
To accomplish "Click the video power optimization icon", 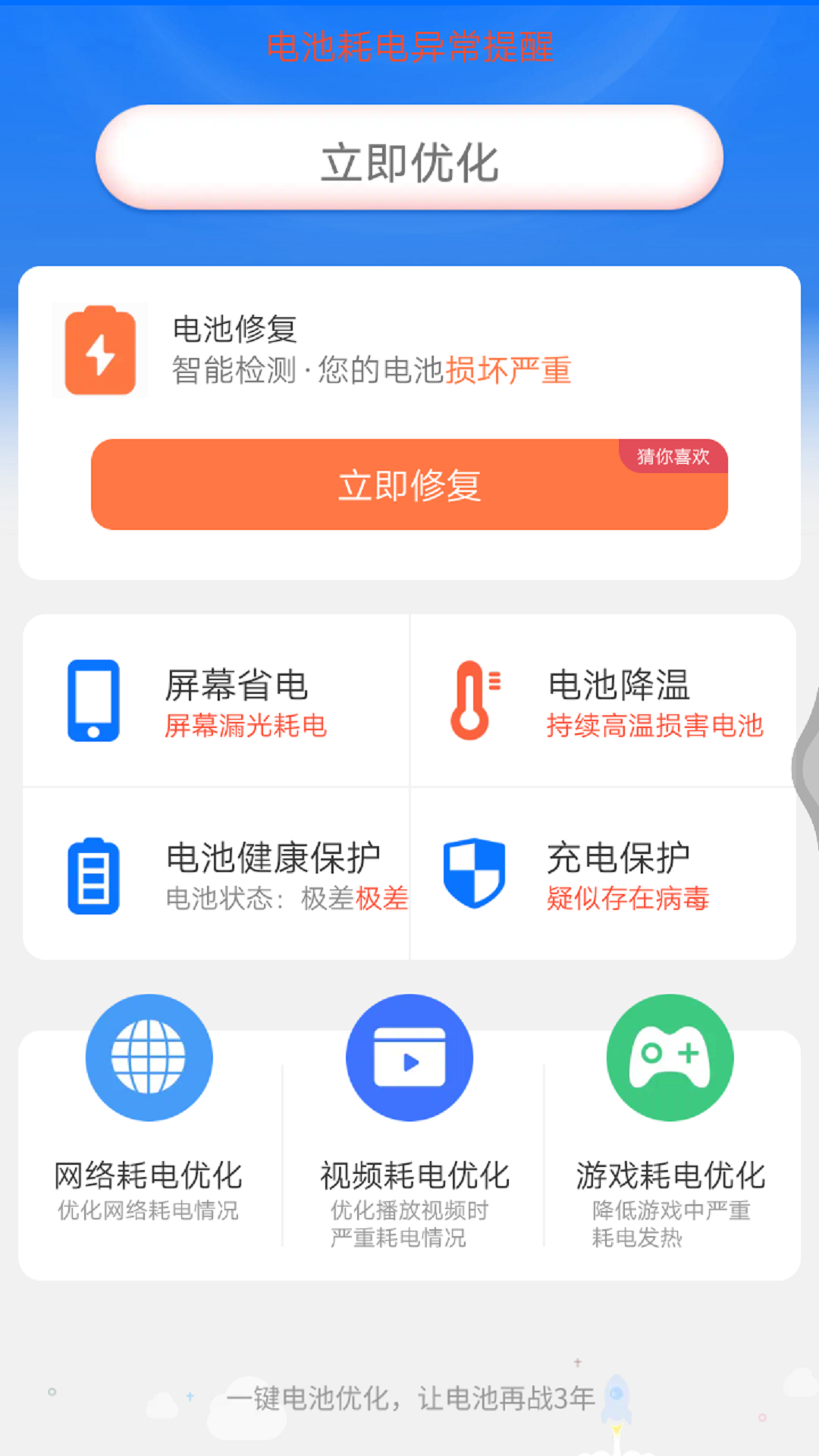I will pos(409,1057).
